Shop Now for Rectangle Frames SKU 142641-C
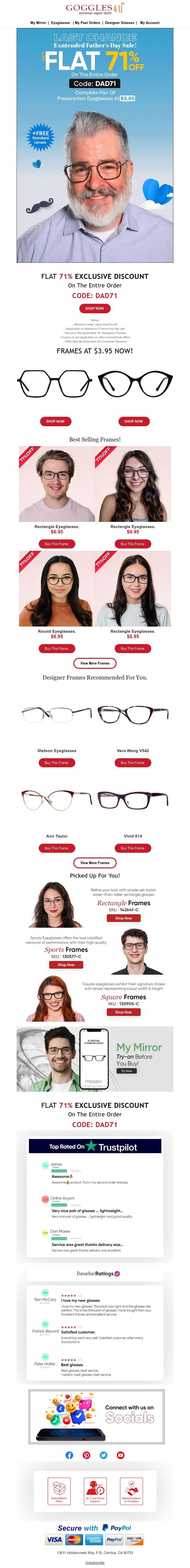 (x=124, y=918)
